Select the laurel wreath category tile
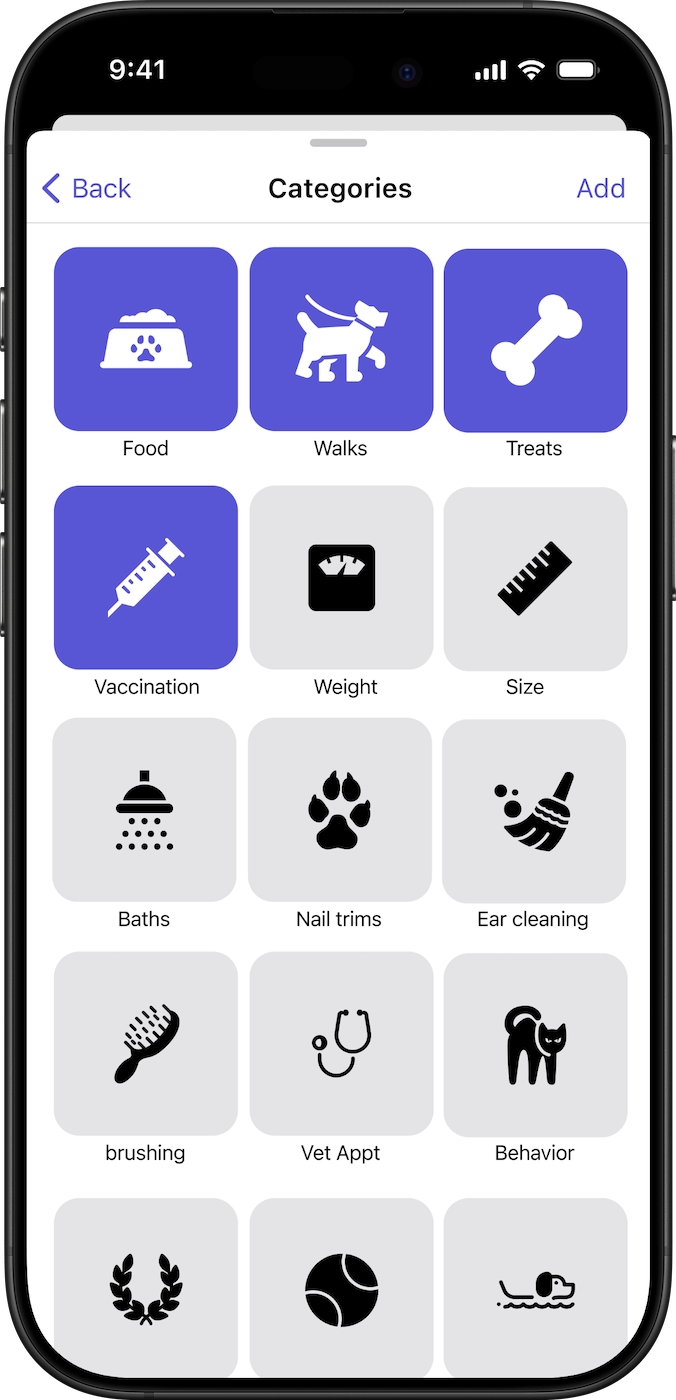The width and height of the screenshot is (676, 1400). [146, 1288]
